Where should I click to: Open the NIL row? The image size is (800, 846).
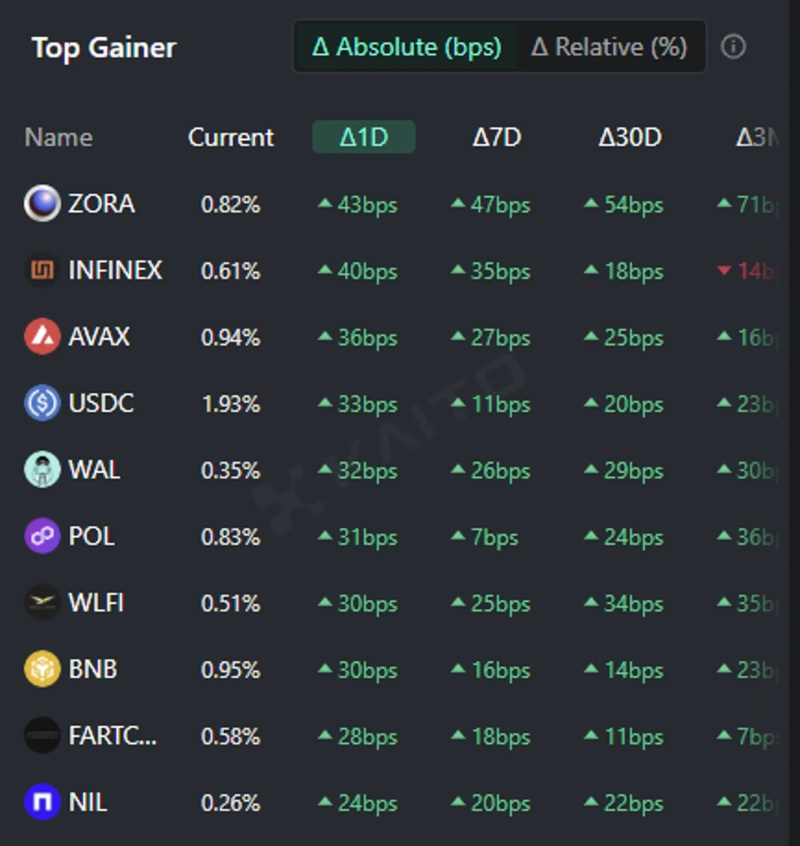pyautogui.click(x=88, y=802)
